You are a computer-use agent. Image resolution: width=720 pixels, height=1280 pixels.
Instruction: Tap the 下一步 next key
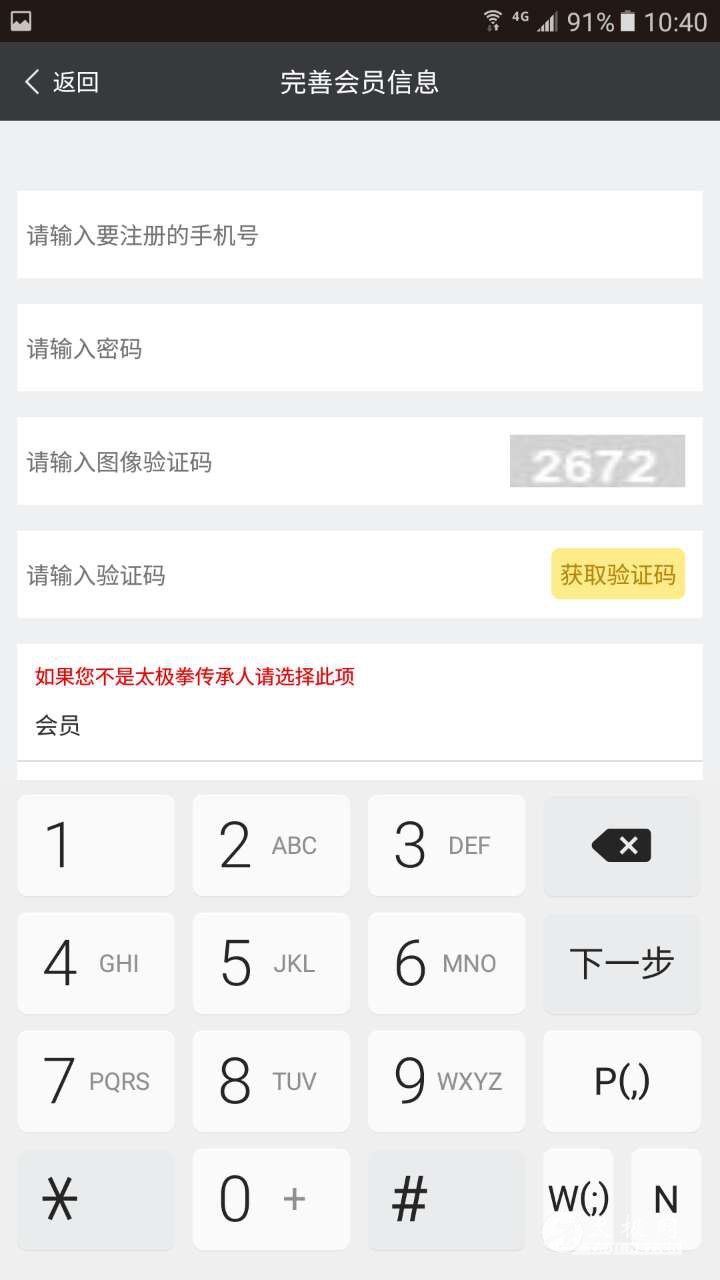621,963
